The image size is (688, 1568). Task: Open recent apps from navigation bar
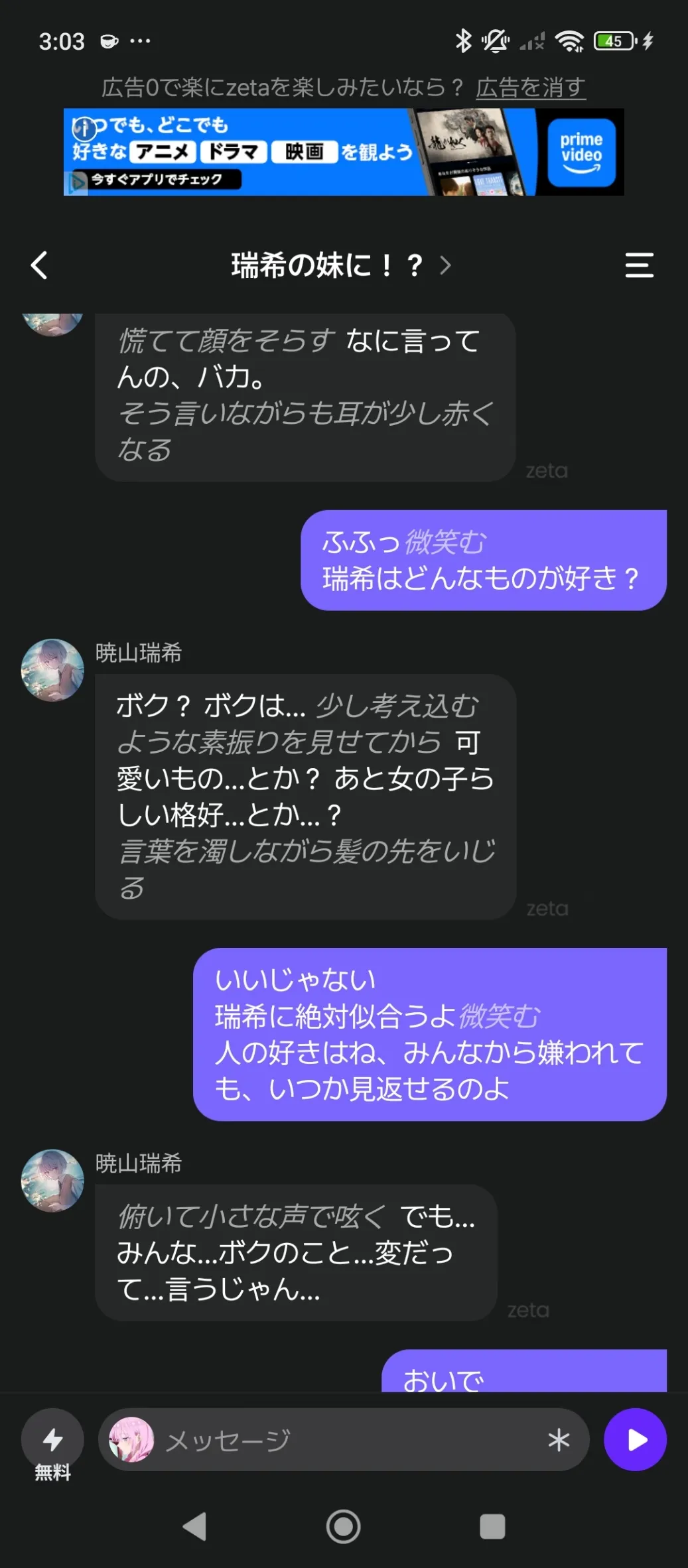[x=492, y=1526]
